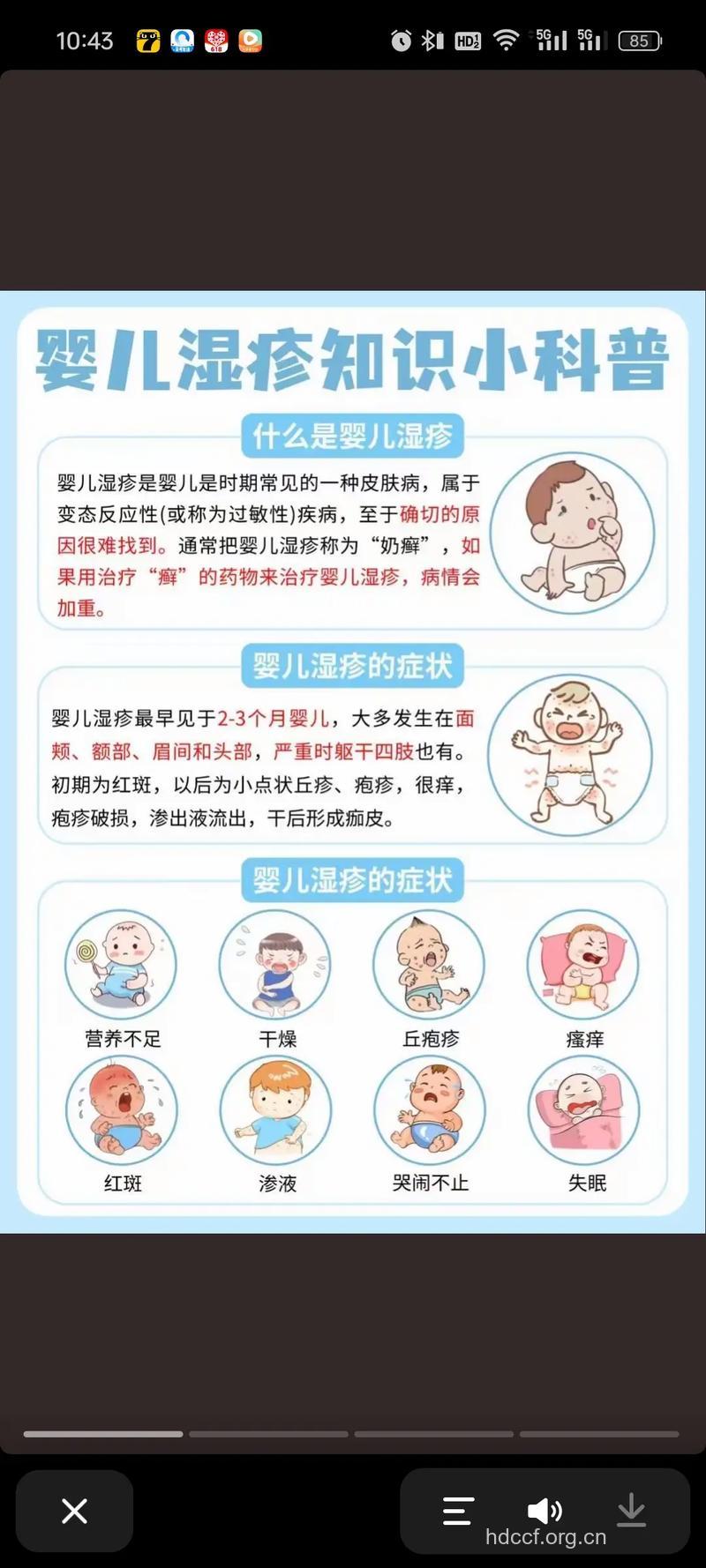The height and width of the screenshot is (1568, 706).
Task: Toggle the Bluetooth status icon
Action: tap(428, 40)
